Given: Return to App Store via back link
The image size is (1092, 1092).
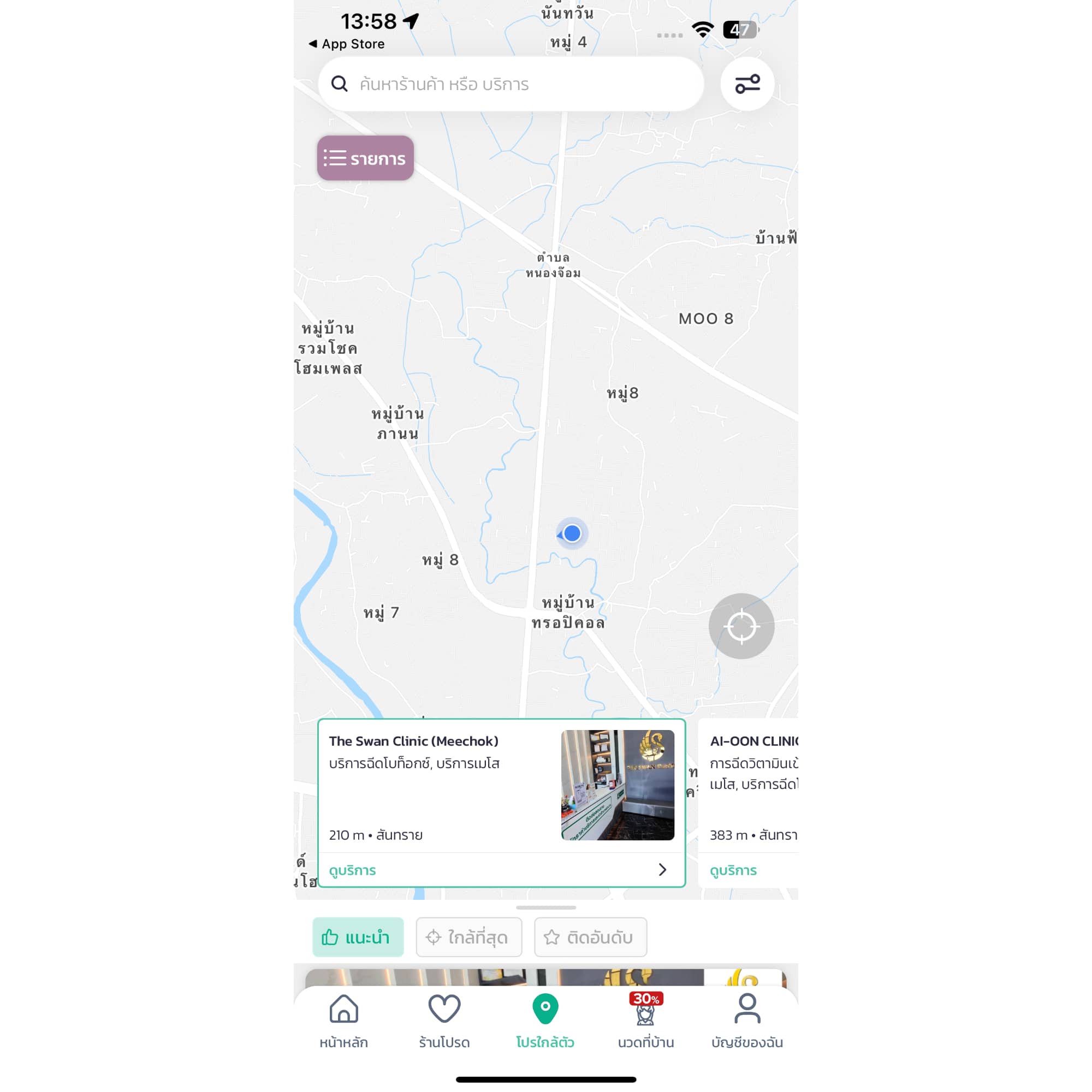Looking at the screenshot, I should [347, 44].
